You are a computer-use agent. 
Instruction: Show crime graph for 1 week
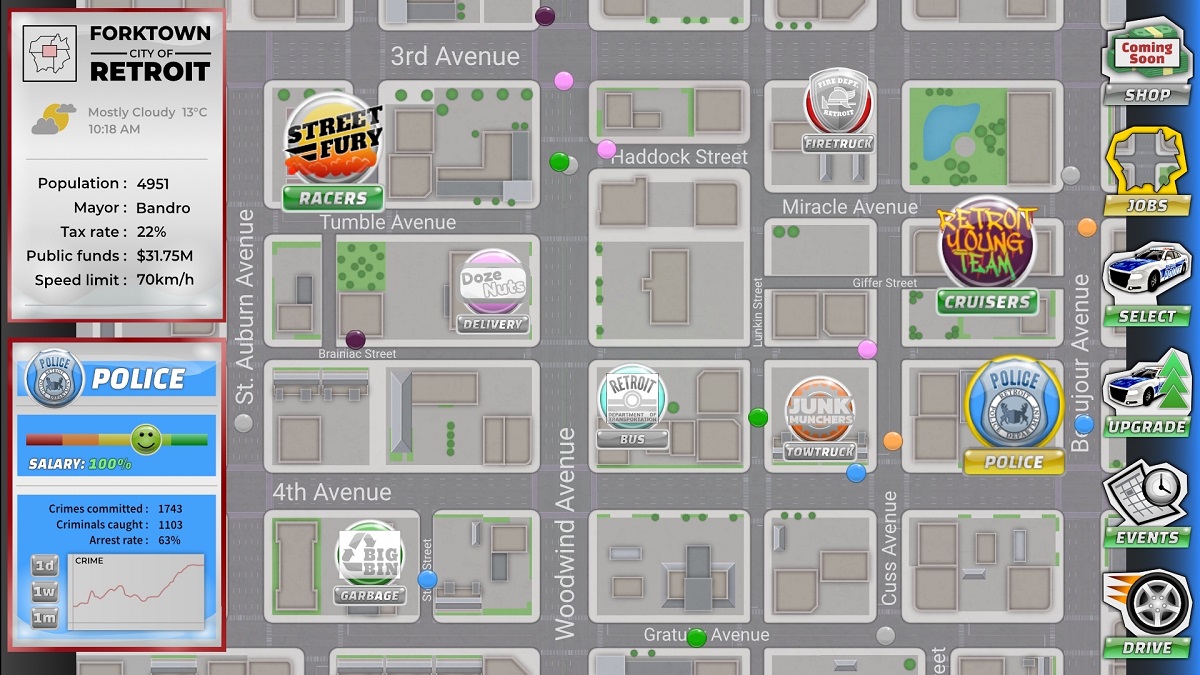pyautogui.click(x=45, y=592)
